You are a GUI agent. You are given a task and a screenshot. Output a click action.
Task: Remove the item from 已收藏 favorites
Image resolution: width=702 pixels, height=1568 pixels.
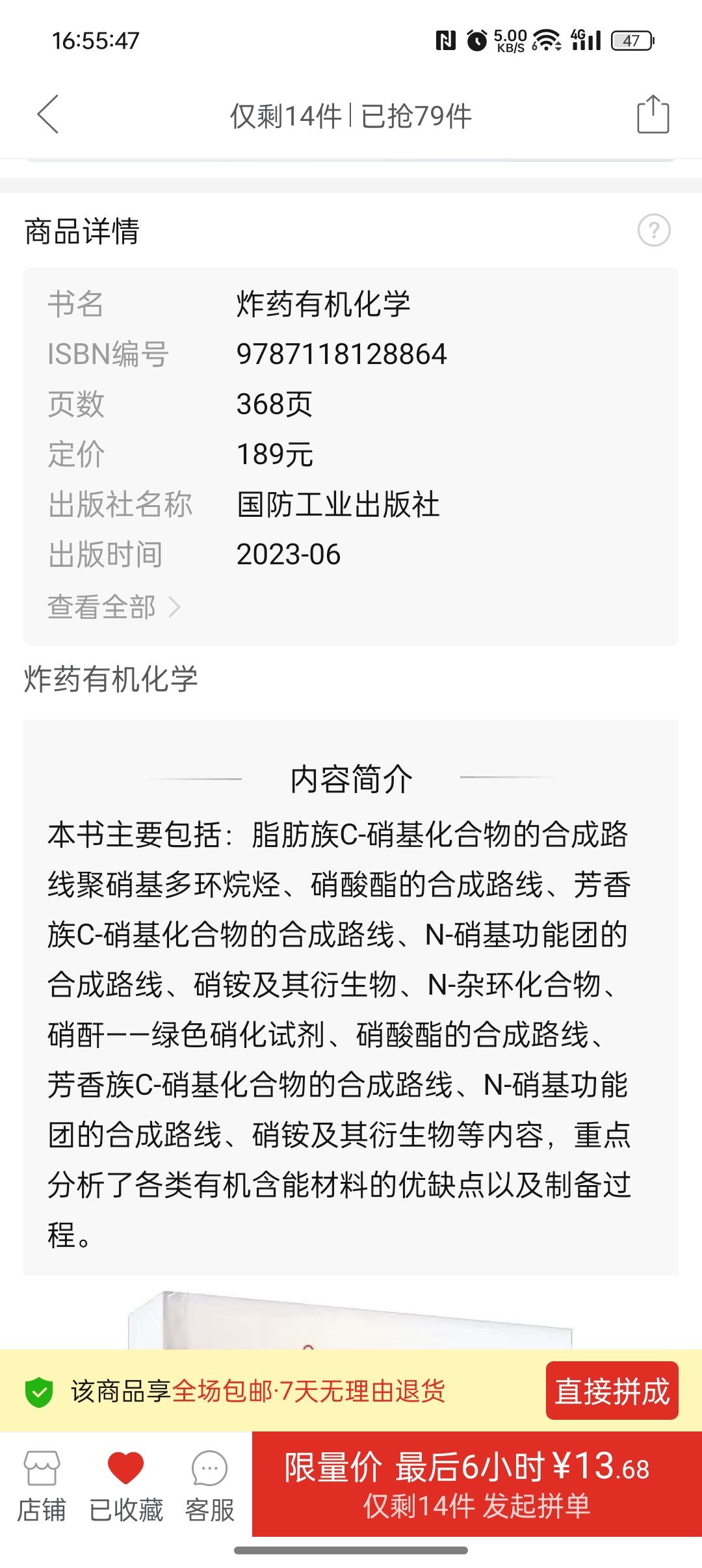(125, 1486)
